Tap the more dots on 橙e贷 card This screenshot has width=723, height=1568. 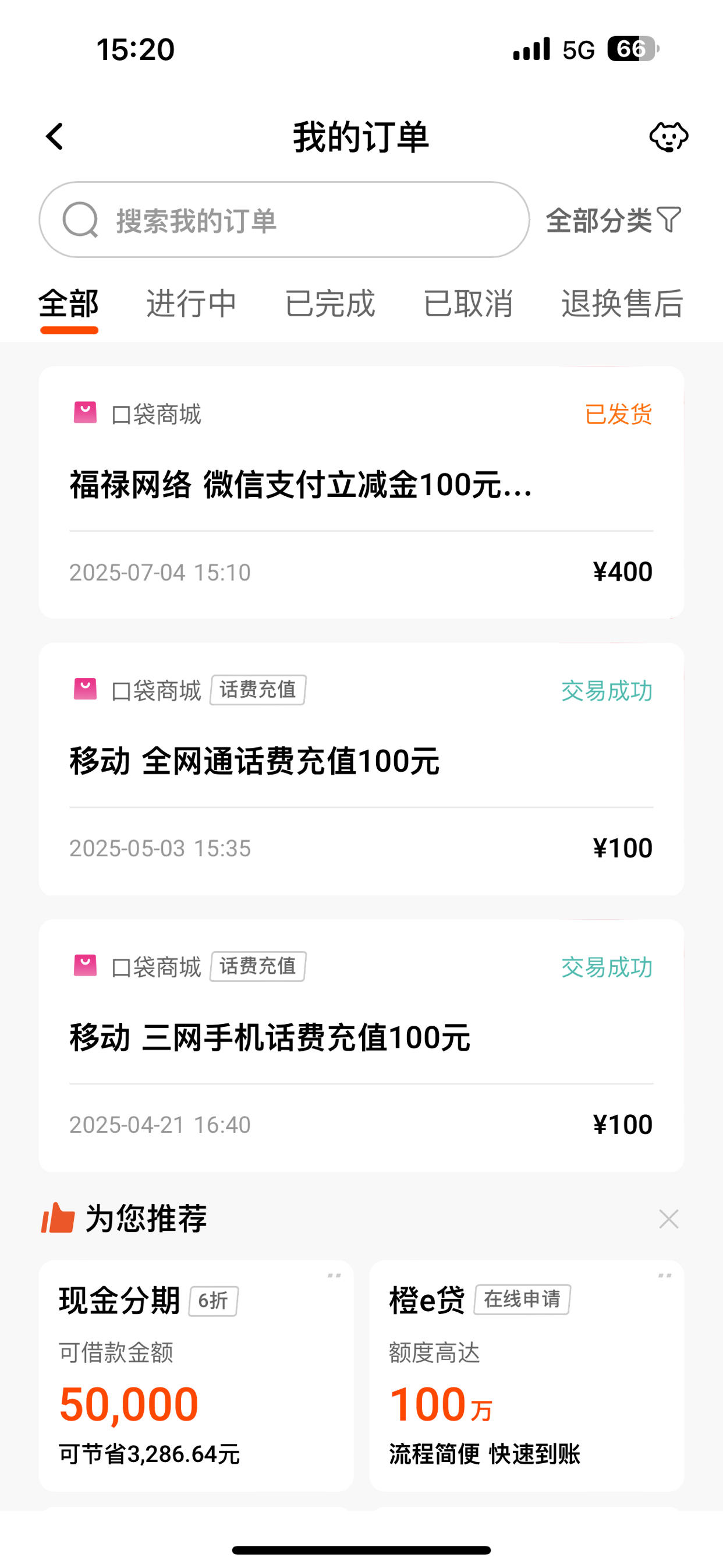[x=665, y=1275]
